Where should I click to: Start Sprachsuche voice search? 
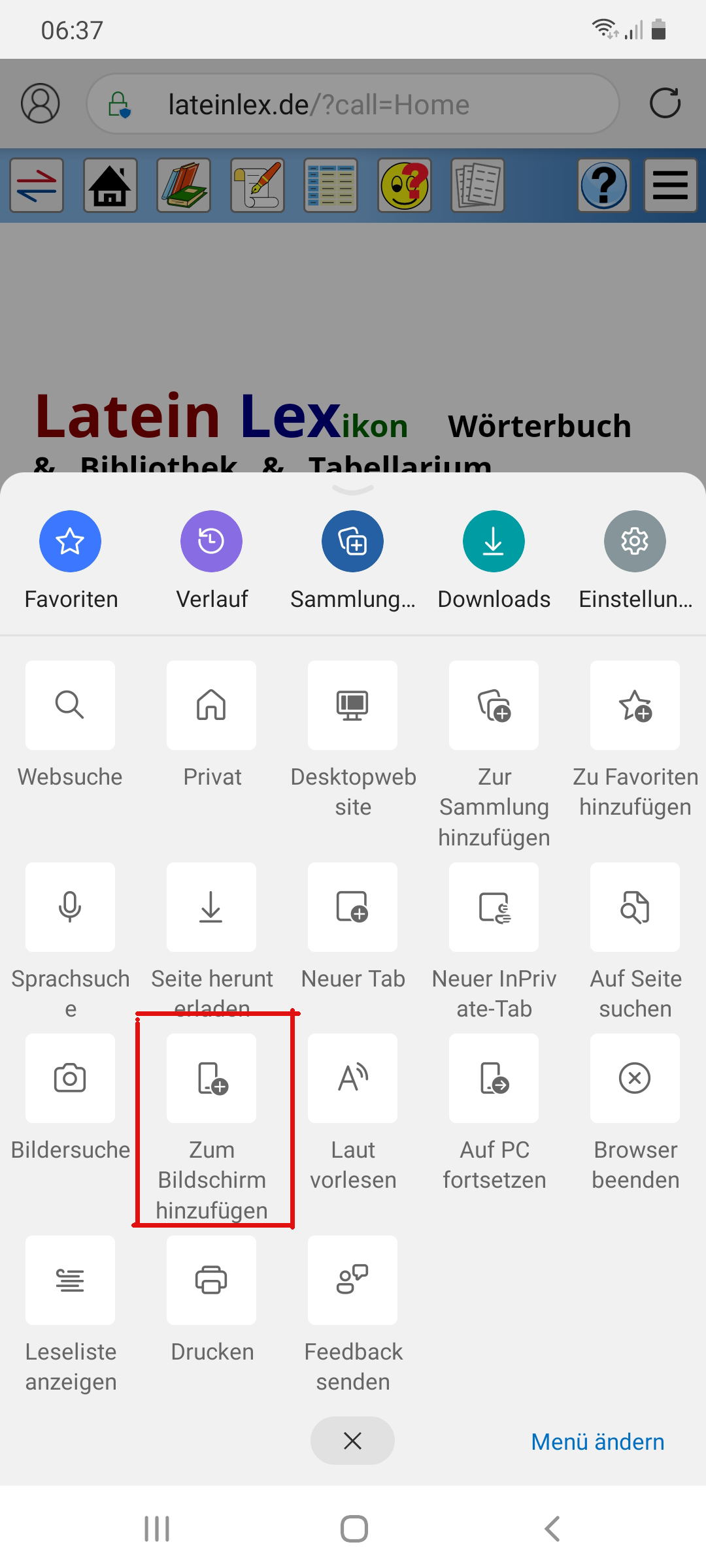coord(70,907)
